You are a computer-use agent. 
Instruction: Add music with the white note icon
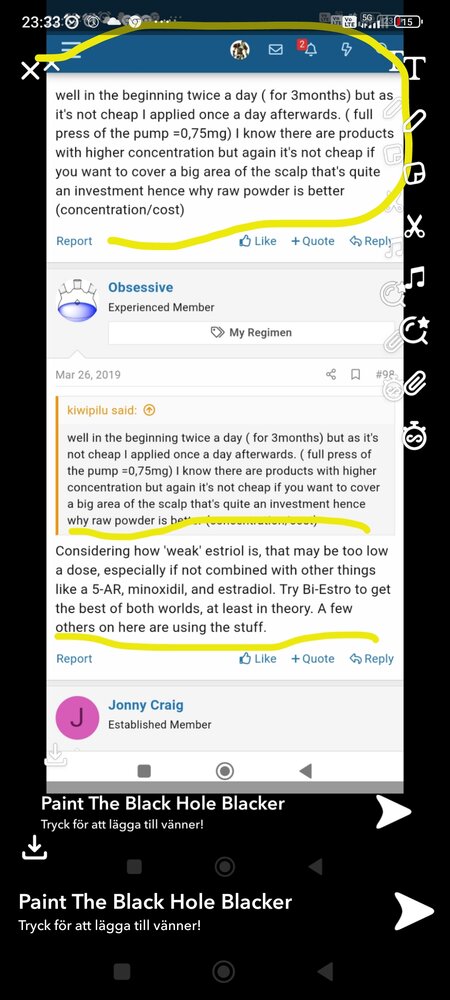[x=416, y=278]
